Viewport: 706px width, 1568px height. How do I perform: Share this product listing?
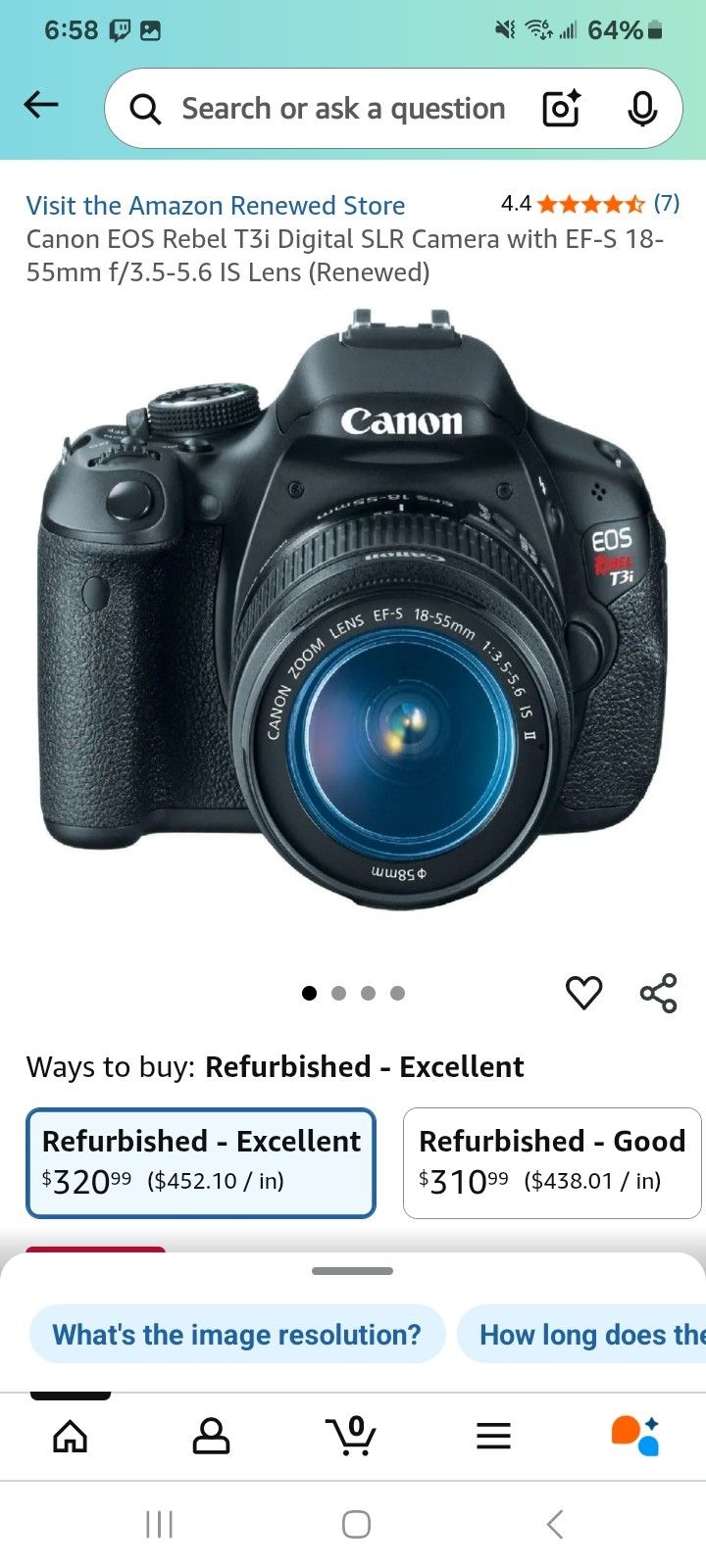point(659,993)
